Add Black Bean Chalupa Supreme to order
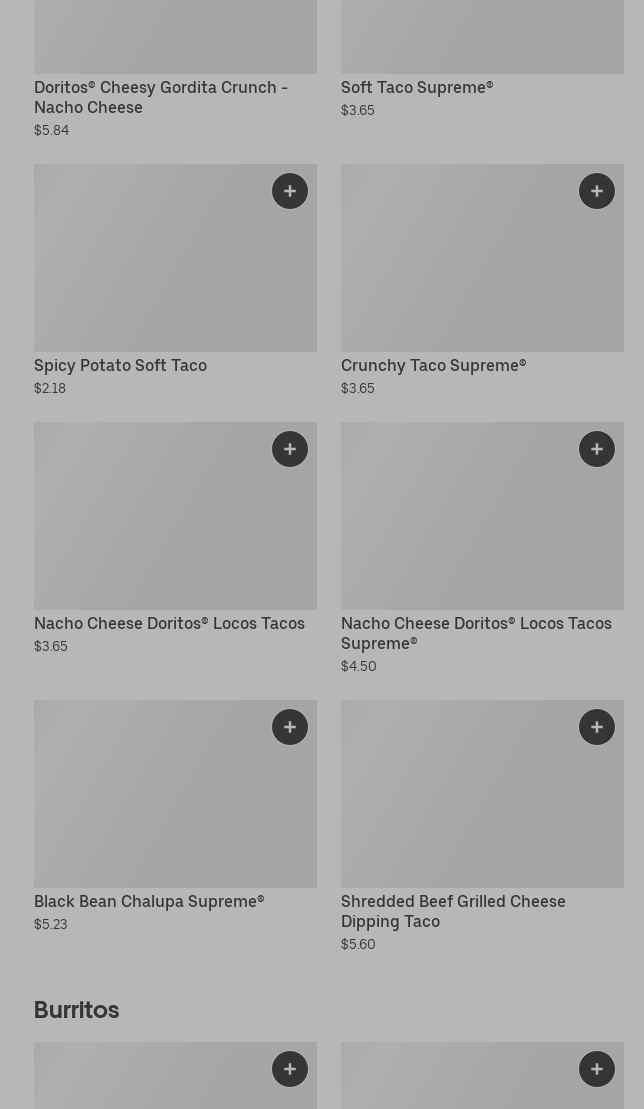Image resolution: width=644 pixels, height=1109 pixels. pyautogui.click(x=290, y=727)
